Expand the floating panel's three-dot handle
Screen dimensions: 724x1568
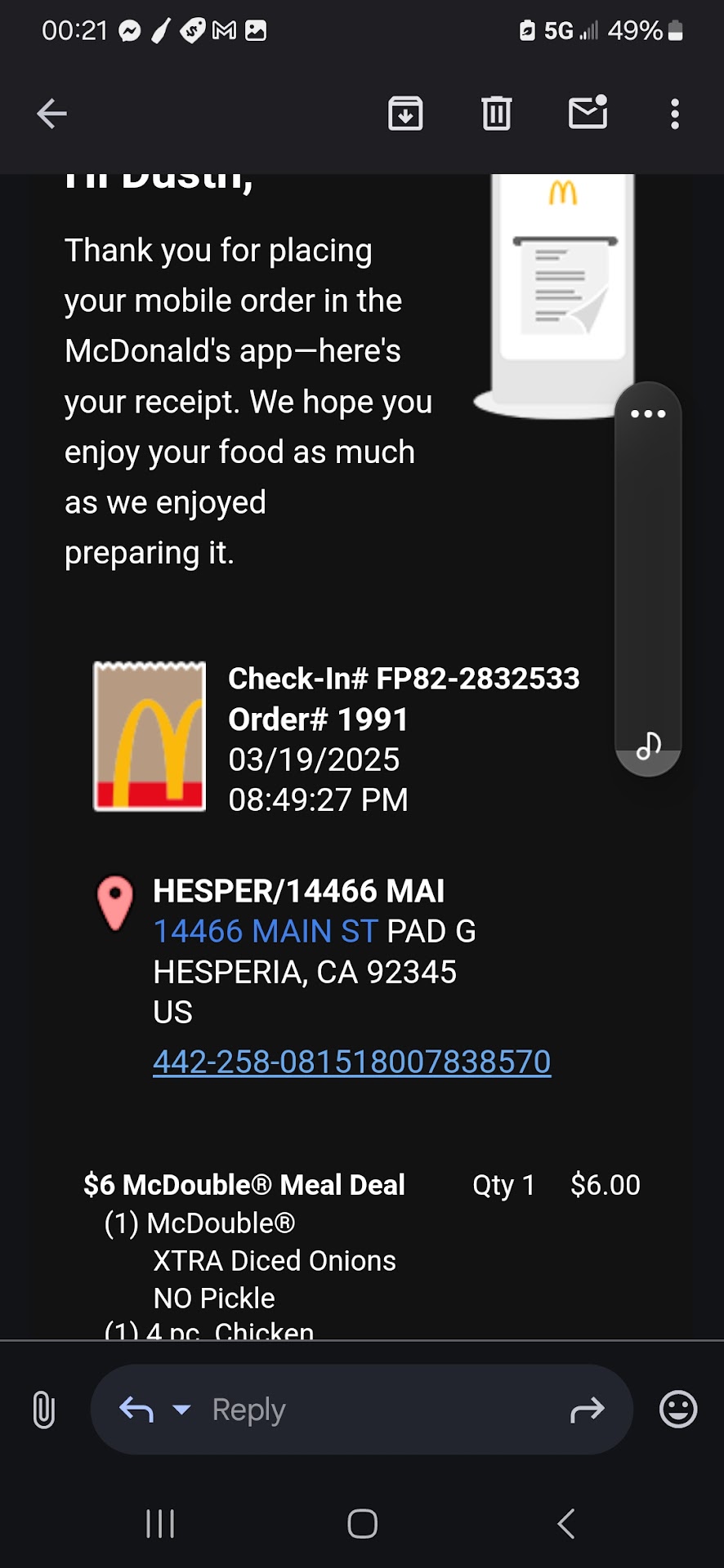[x=648, y=414]
